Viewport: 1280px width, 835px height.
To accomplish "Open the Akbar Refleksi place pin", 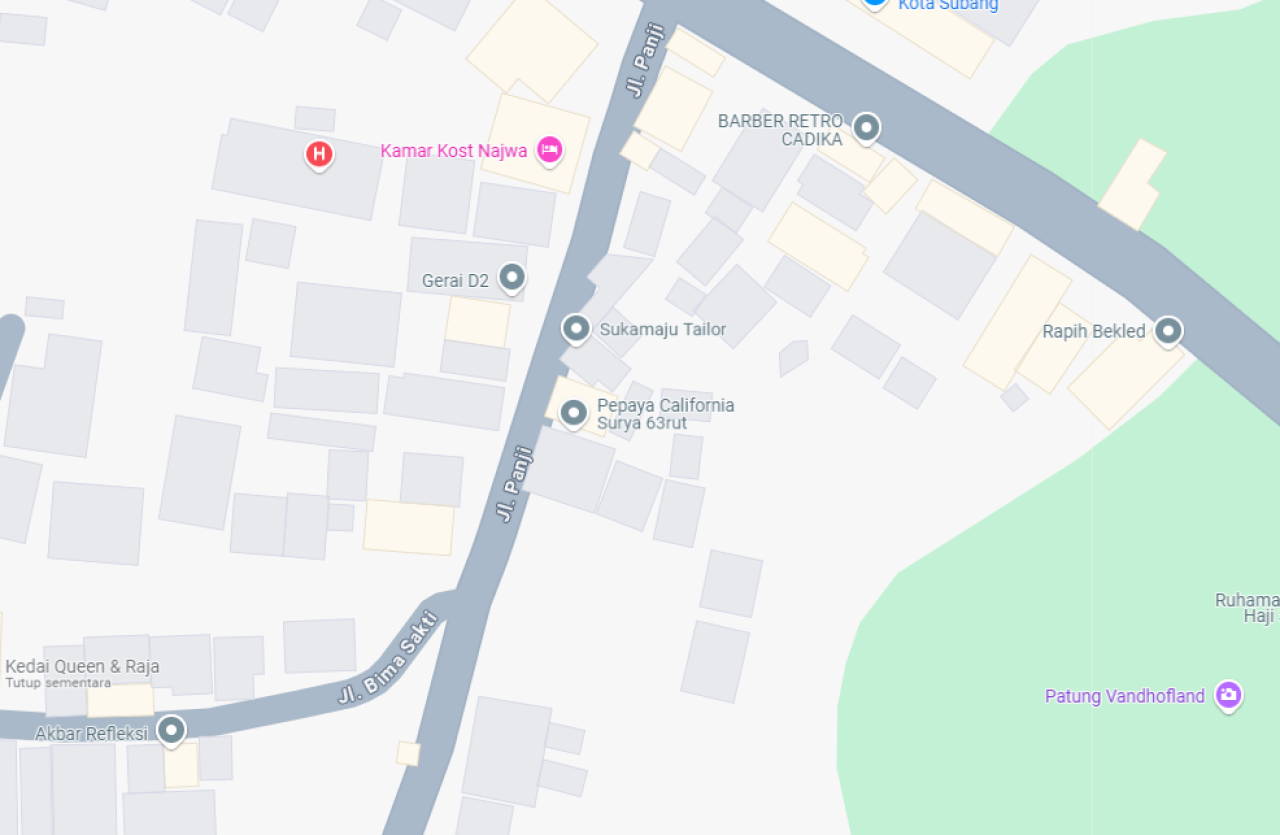I will tap(172, 730).
